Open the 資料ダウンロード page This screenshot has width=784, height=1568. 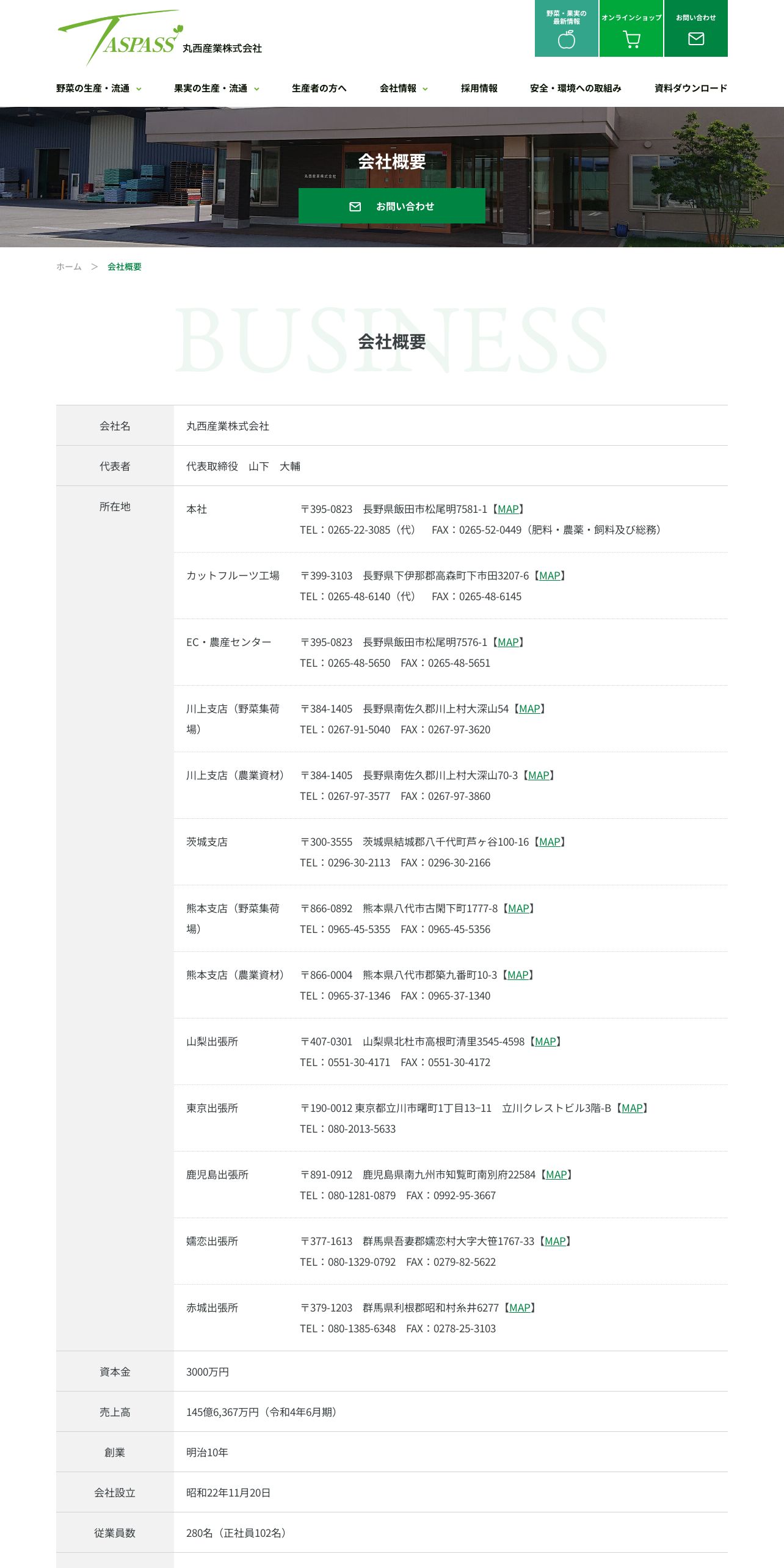coord(691,89)
